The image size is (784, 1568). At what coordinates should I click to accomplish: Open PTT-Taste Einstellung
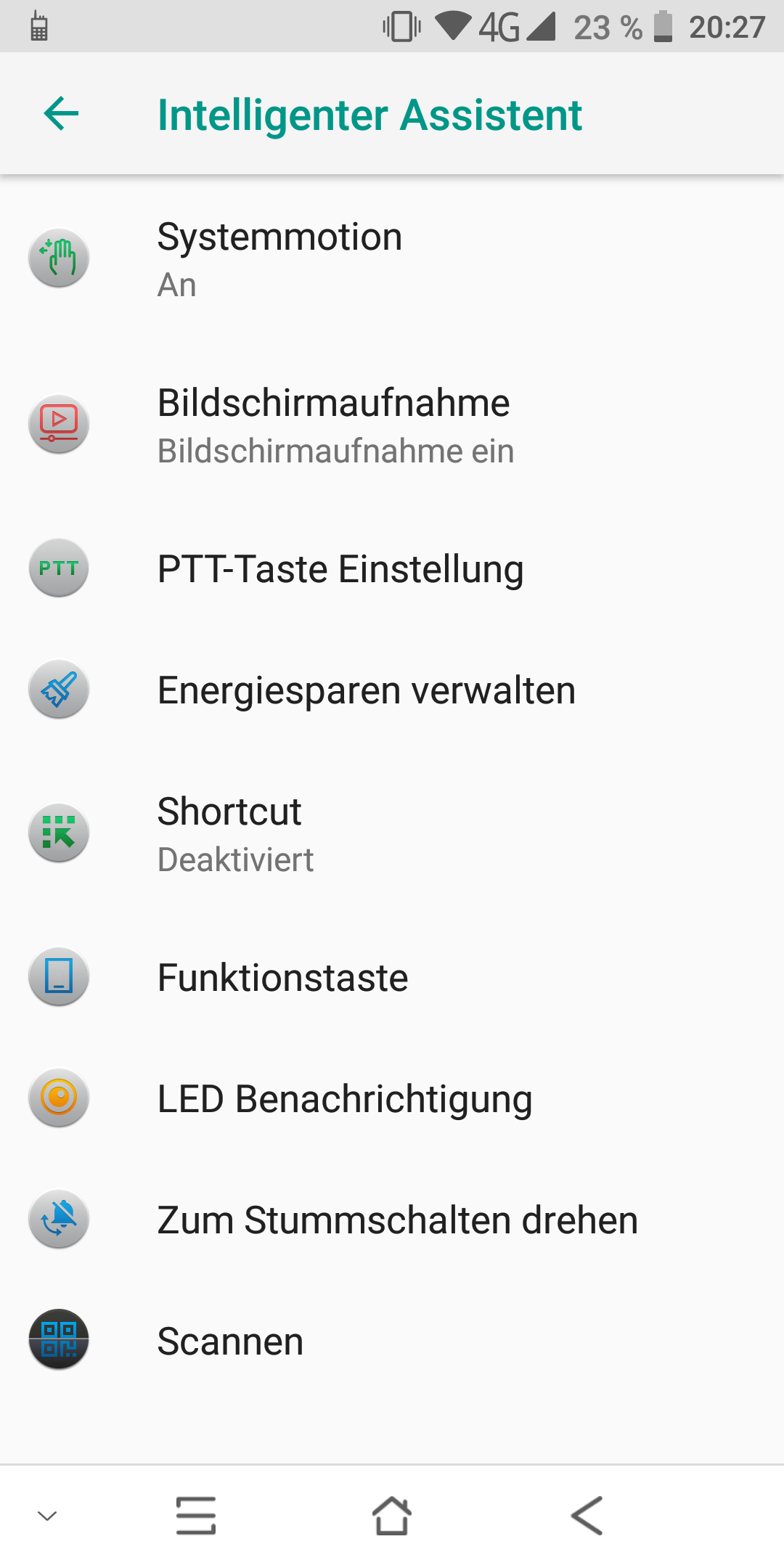pyautogui.click(x=392, y=568)
